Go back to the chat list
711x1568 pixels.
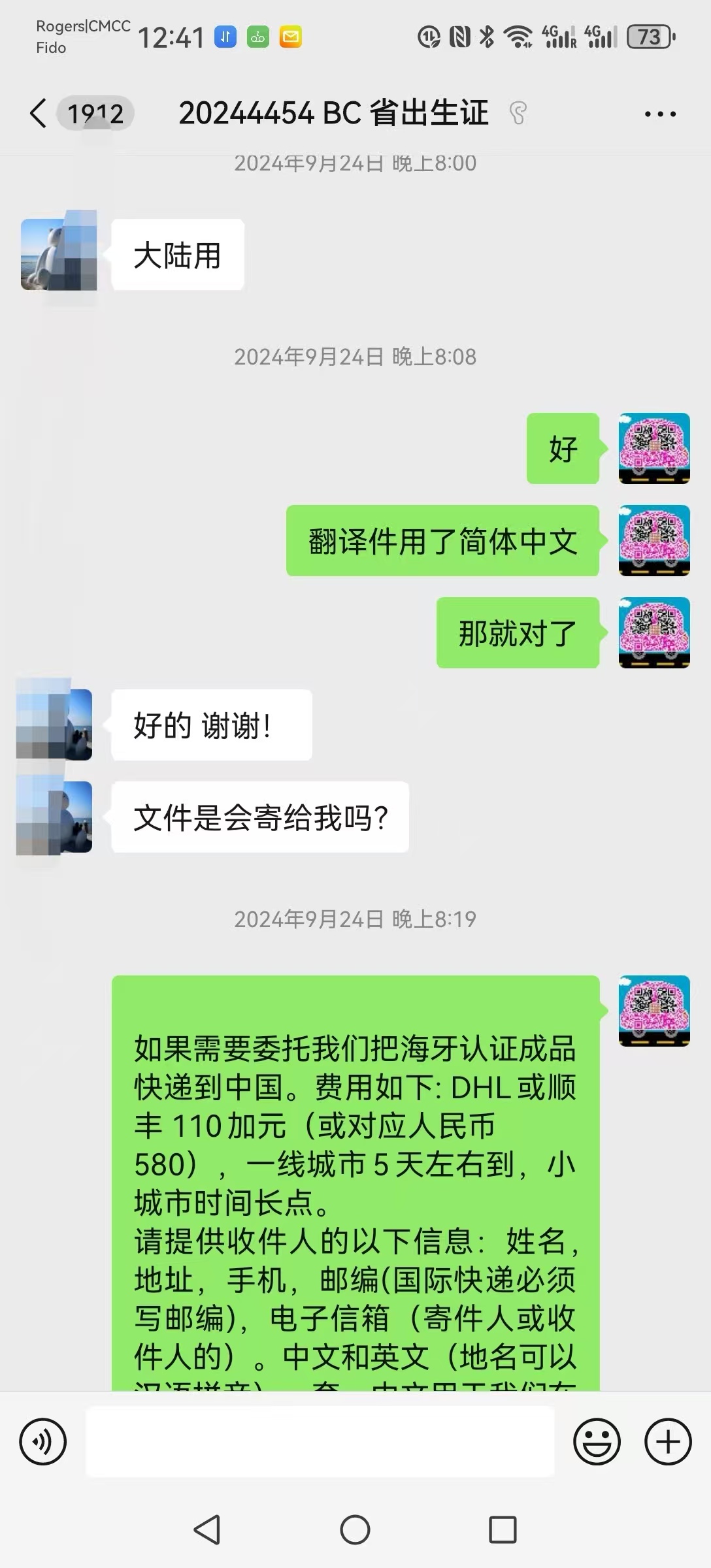[39, 114]
